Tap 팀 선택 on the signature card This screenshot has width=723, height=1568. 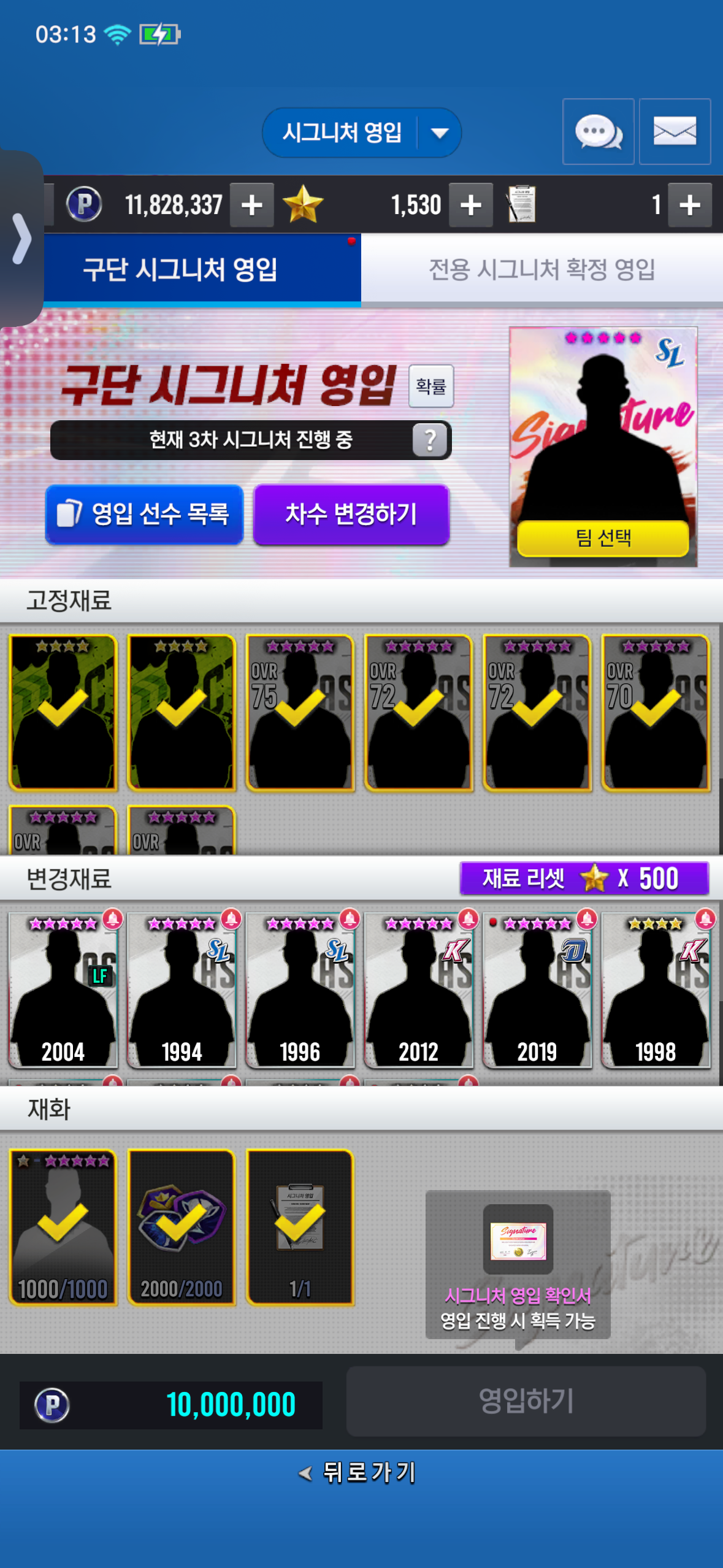pyautogui.click(x=603, y=539)
